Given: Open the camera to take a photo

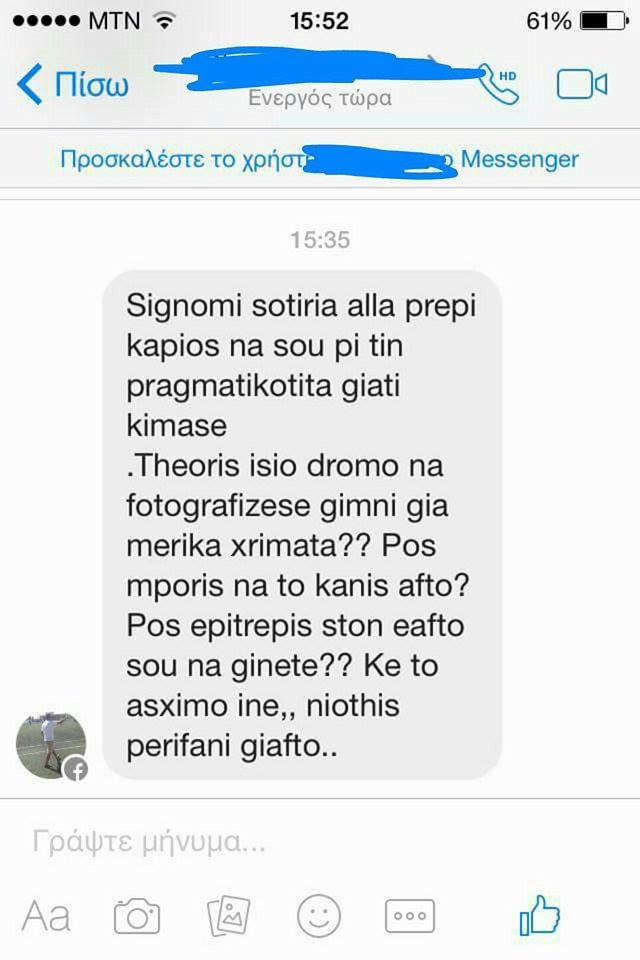Looking at the screenshot, I should click(x=137, y=915).
